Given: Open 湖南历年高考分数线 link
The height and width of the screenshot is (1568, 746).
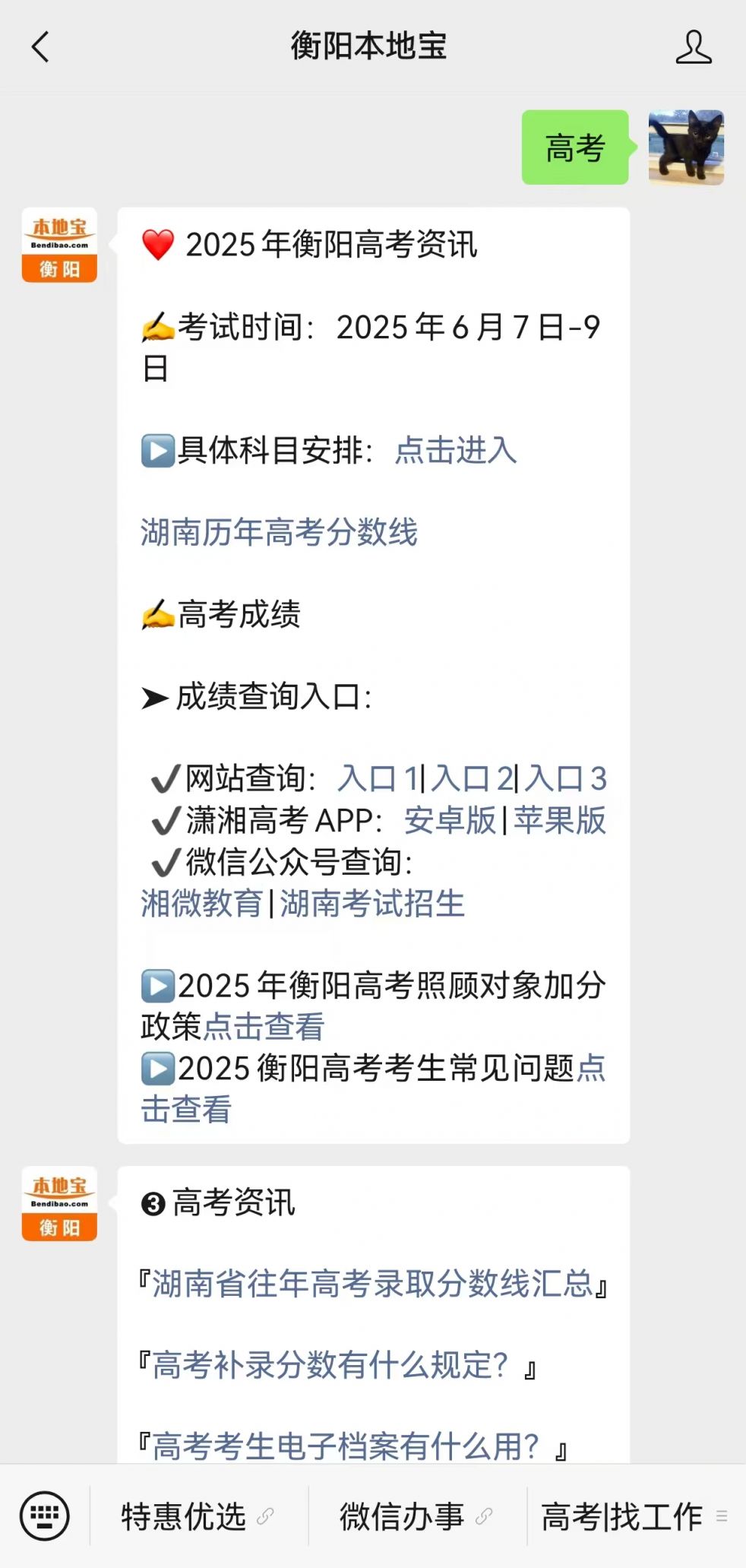Looking at the screenshot, I should (279, 532).
